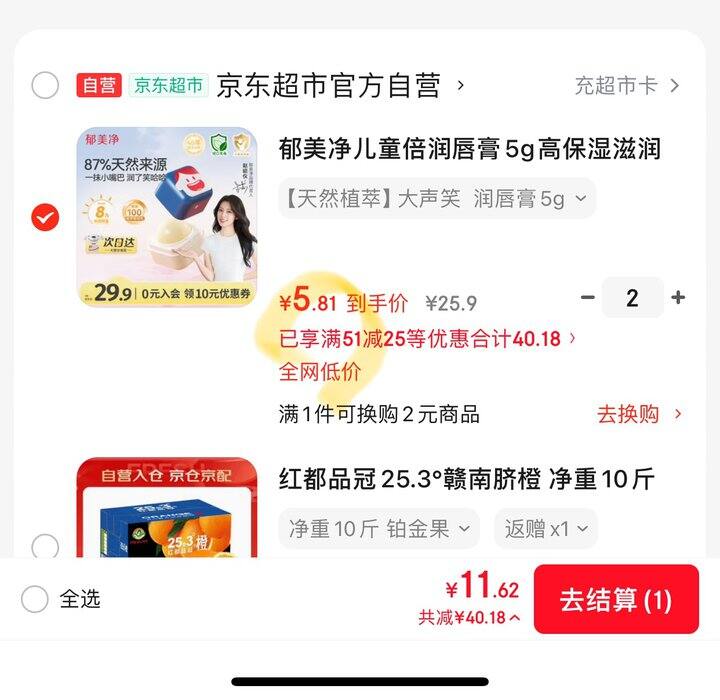Screen dimensions: 720x700
Task: Open the 郁美净 lip balm product image
Action: click(x=167, y=216)
